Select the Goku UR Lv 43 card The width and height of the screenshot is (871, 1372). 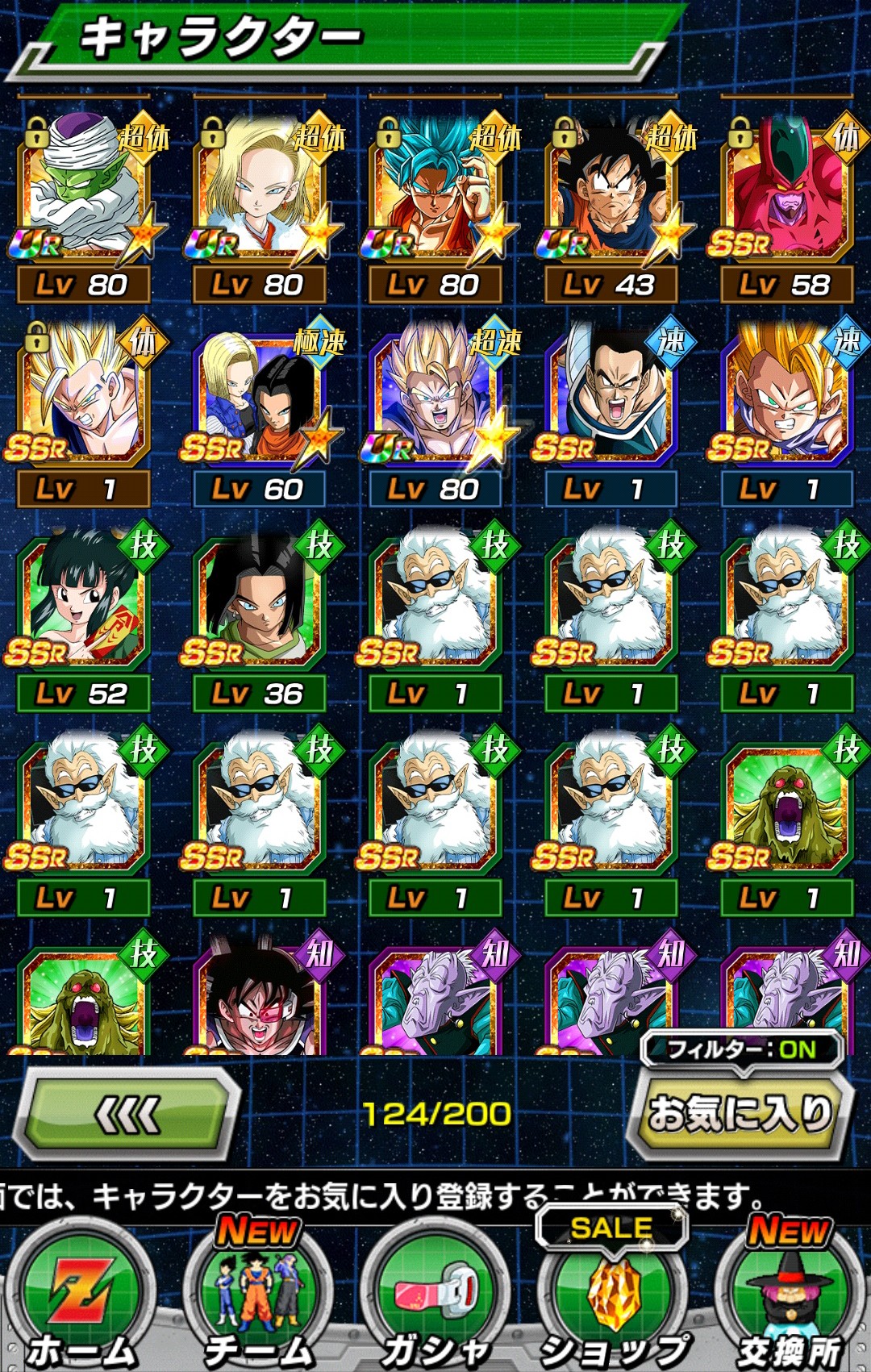[x=611, y=194]
